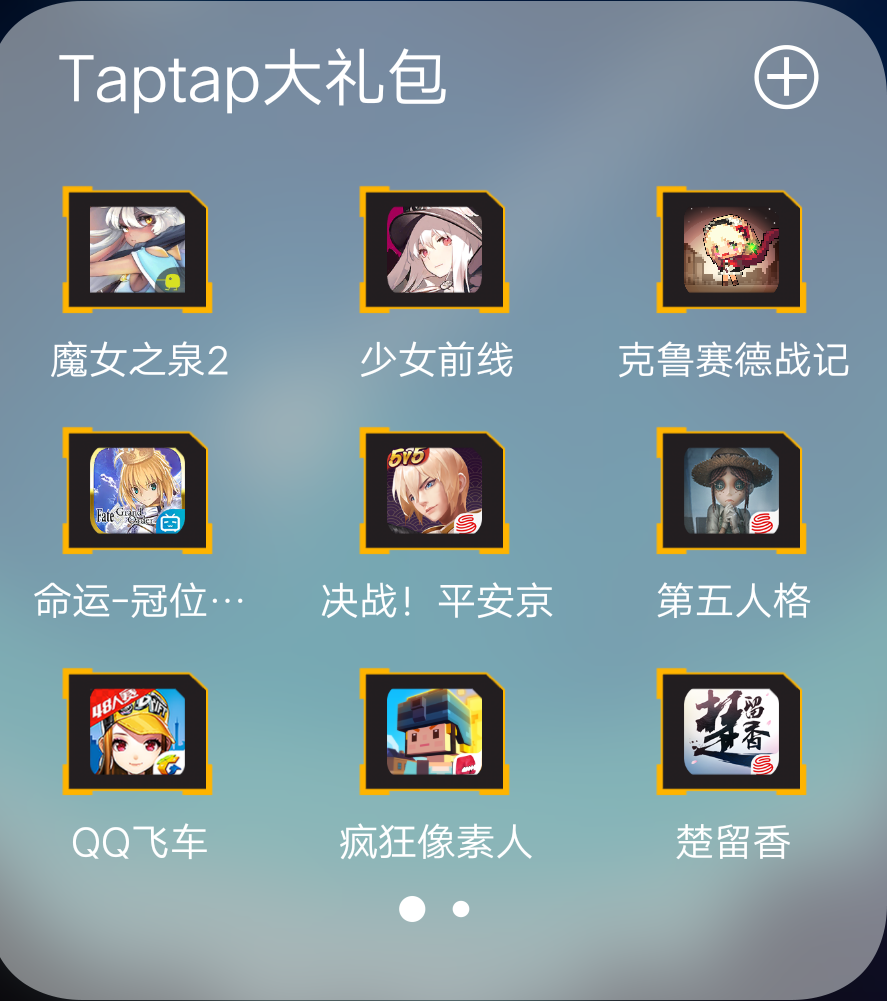The image size is (887, 1001).
Task: Tap the plus icon to add apps
Action: tap(786, 78)
